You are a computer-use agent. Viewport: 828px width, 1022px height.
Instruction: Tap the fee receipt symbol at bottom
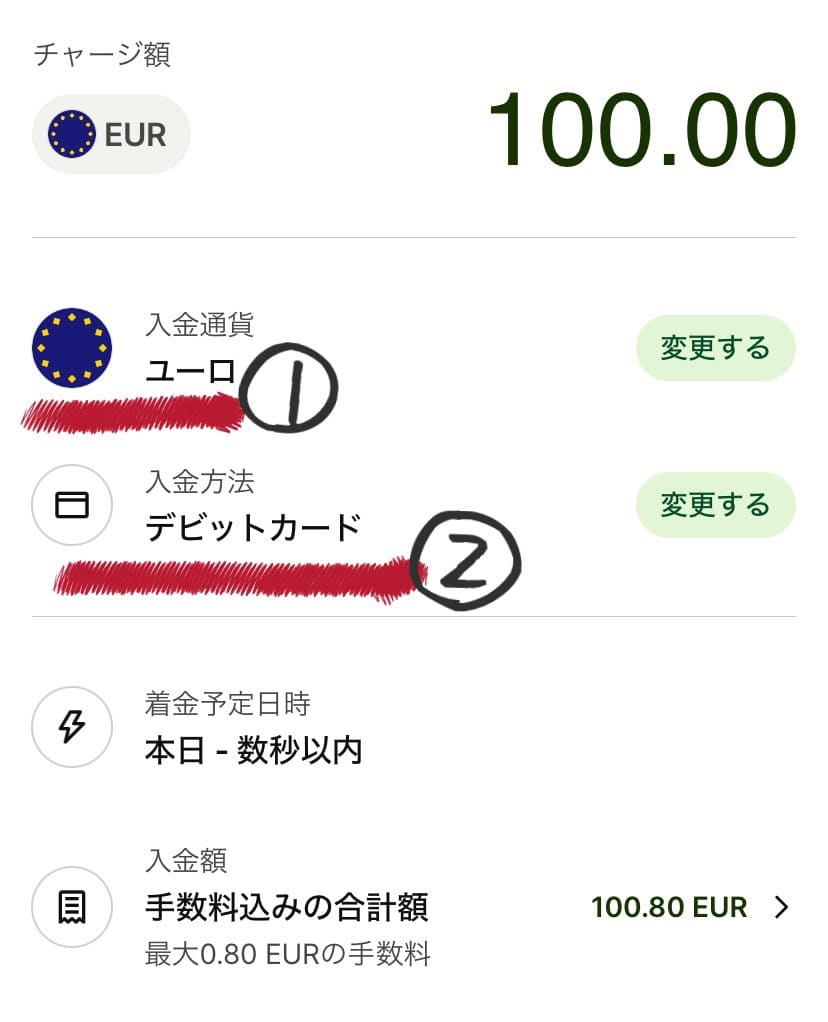[x=71, y=907]
